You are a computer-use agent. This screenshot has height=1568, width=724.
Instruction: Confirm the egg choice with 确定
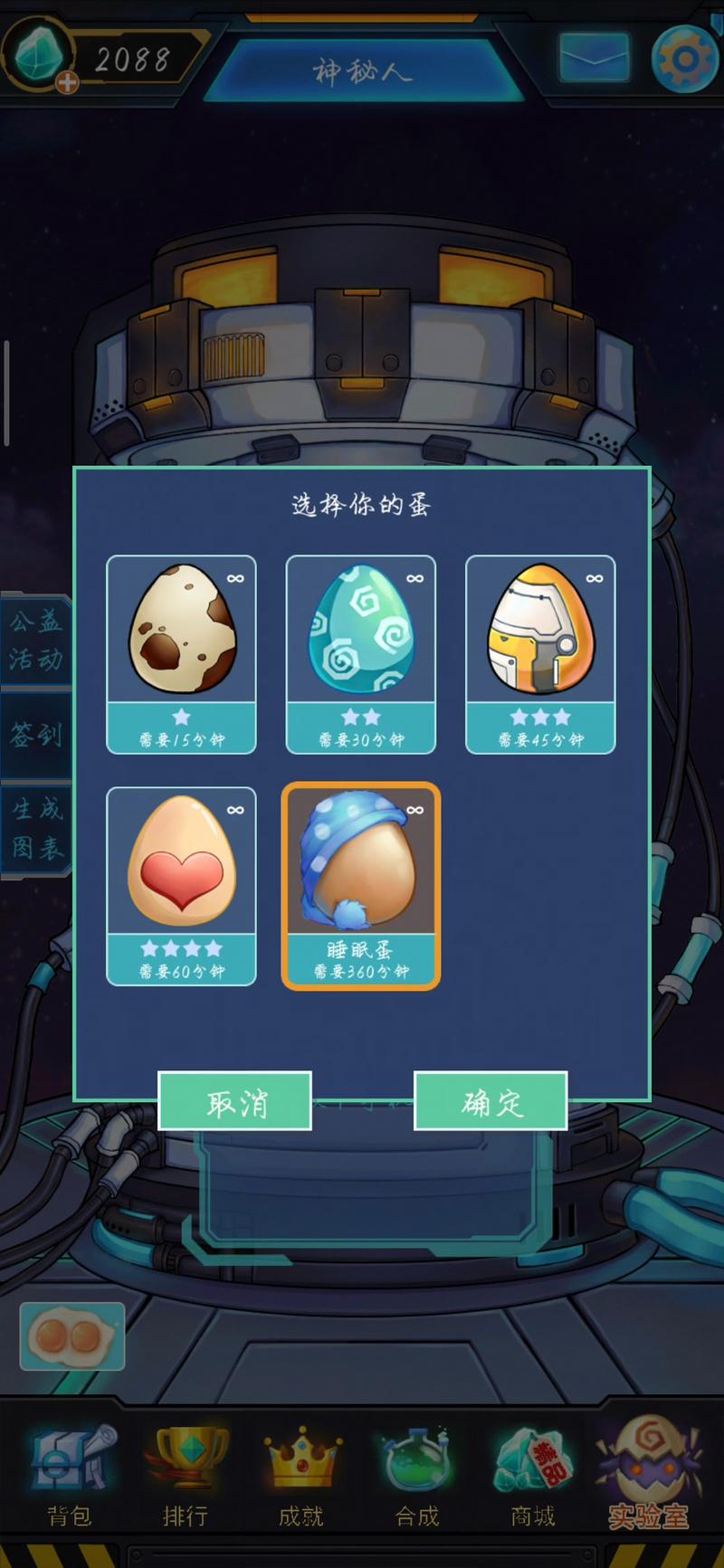click(491, 1101)
